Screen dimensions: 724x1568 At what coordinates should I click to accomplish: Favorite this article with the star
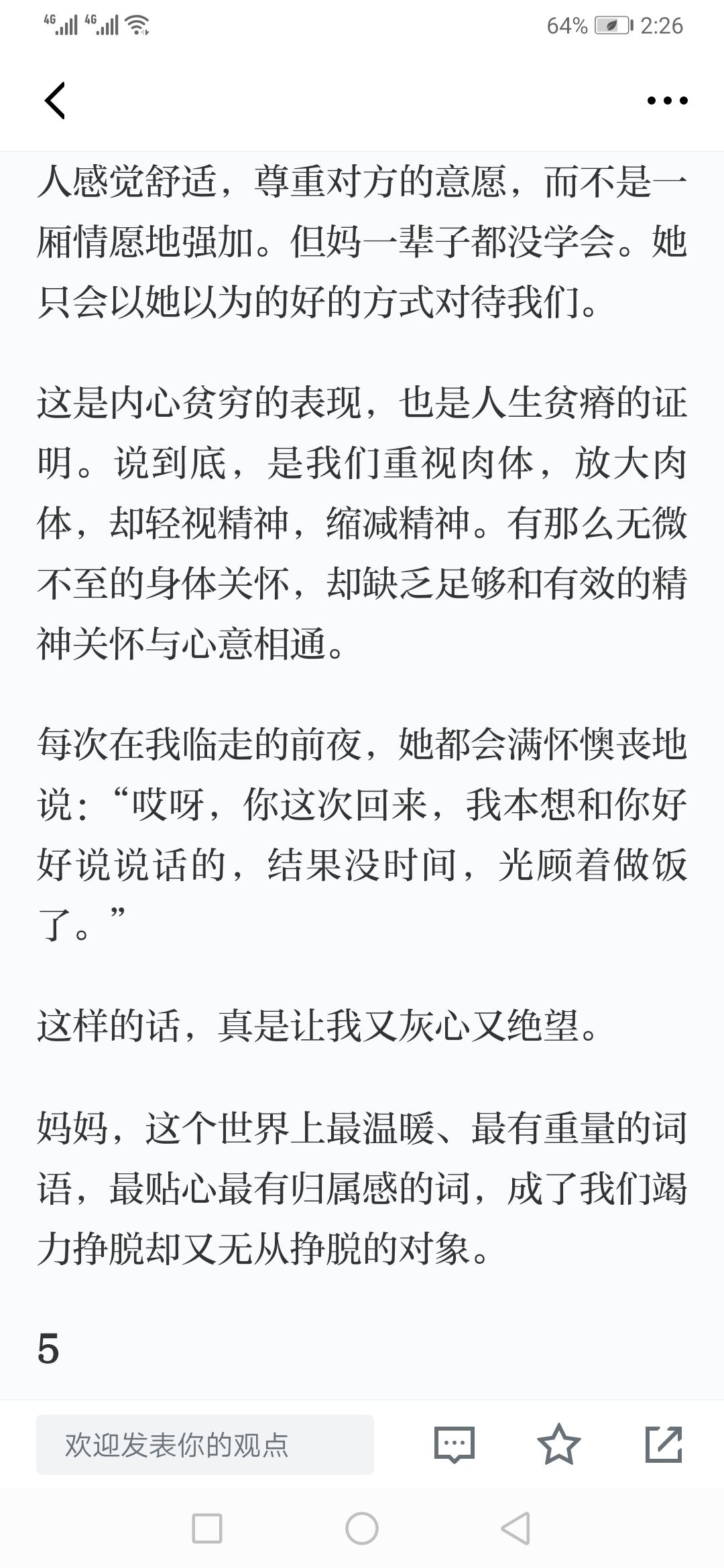(559, 1445)
